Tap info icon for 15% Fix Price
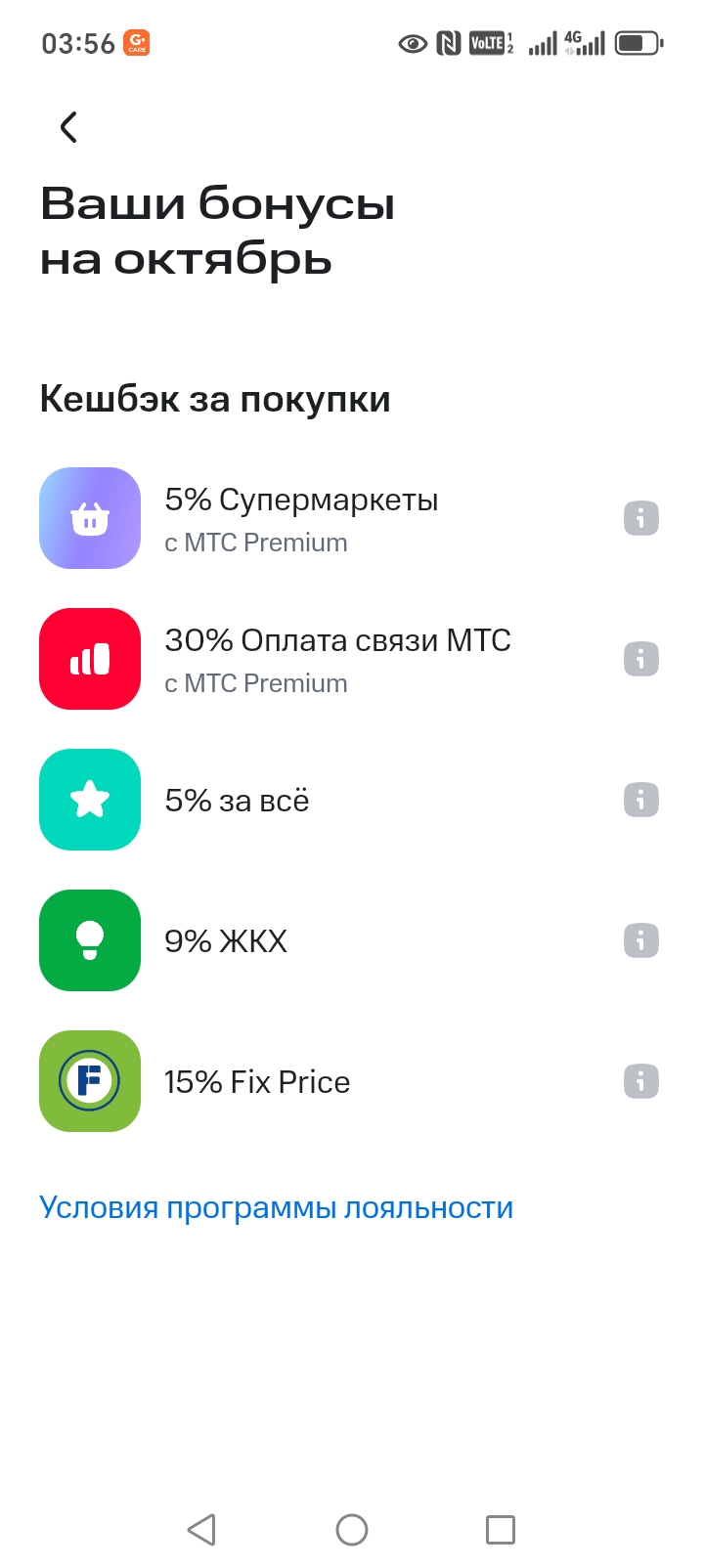Screen dimensions: 704x1568 [640, 1081]
